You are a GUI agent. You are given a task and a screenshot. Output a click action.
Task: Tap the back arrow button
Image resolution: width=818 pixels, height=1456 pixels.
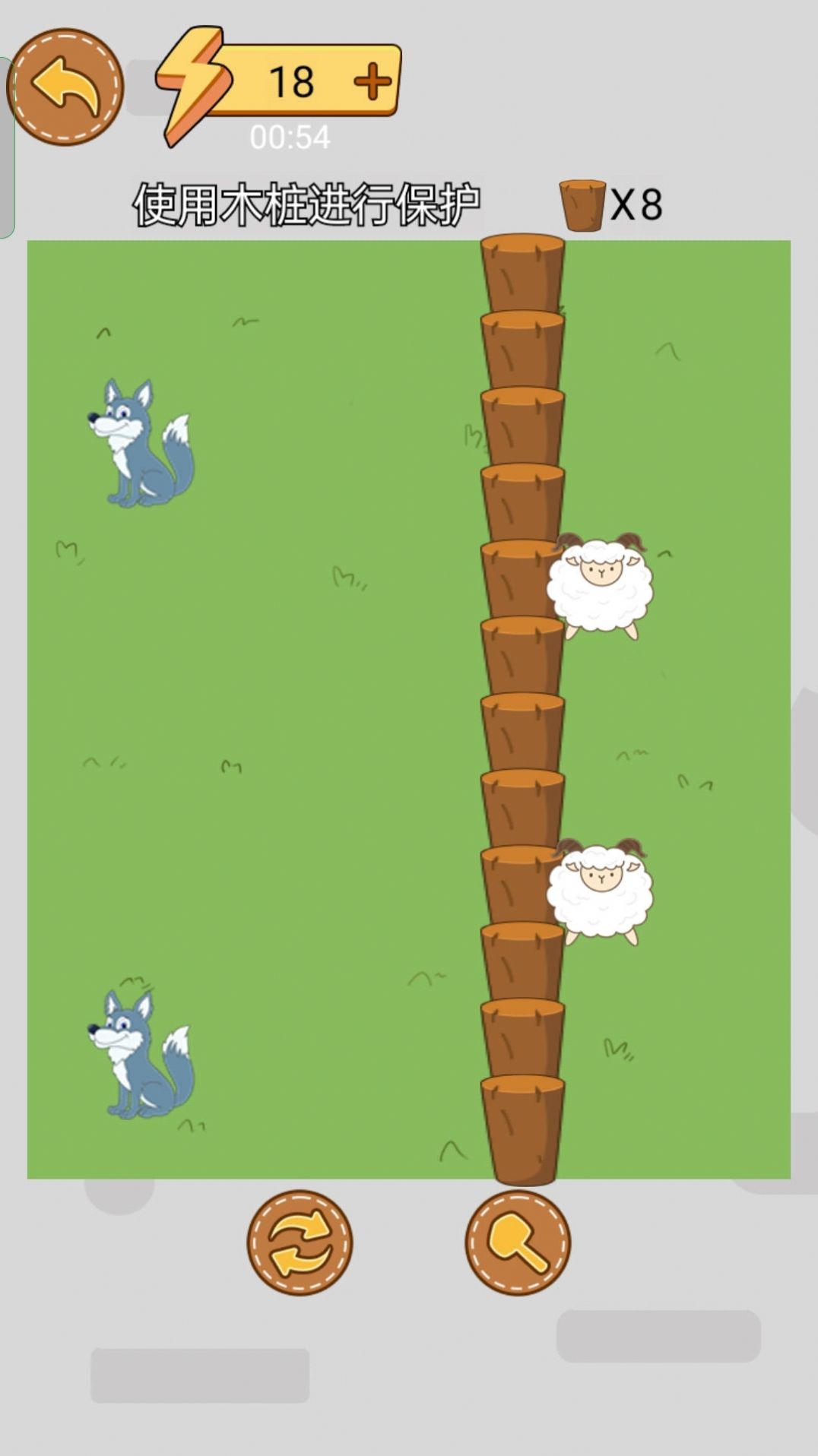pyautogui.click(x=65, y=87)
